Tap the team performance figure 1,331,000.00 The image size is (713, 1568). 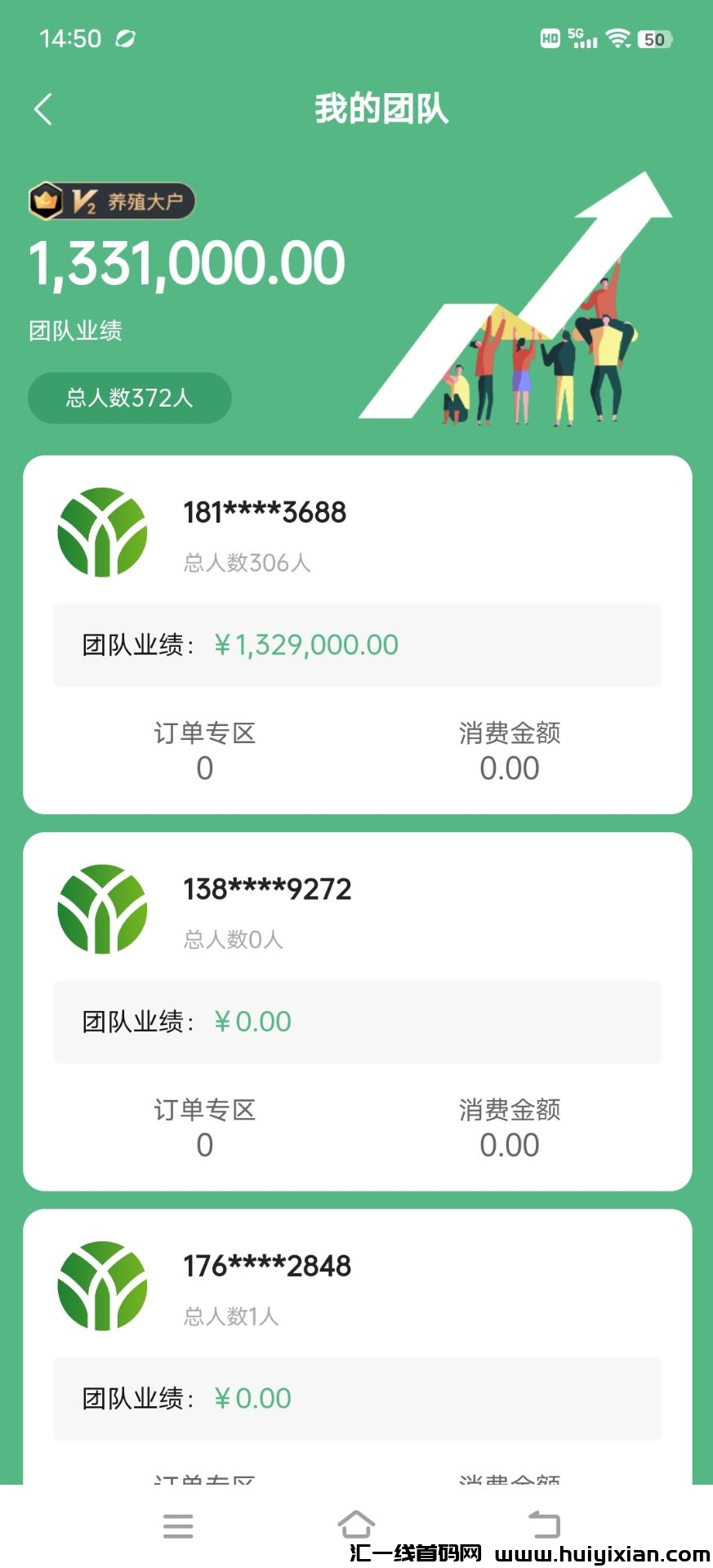[x=187, y=261]
